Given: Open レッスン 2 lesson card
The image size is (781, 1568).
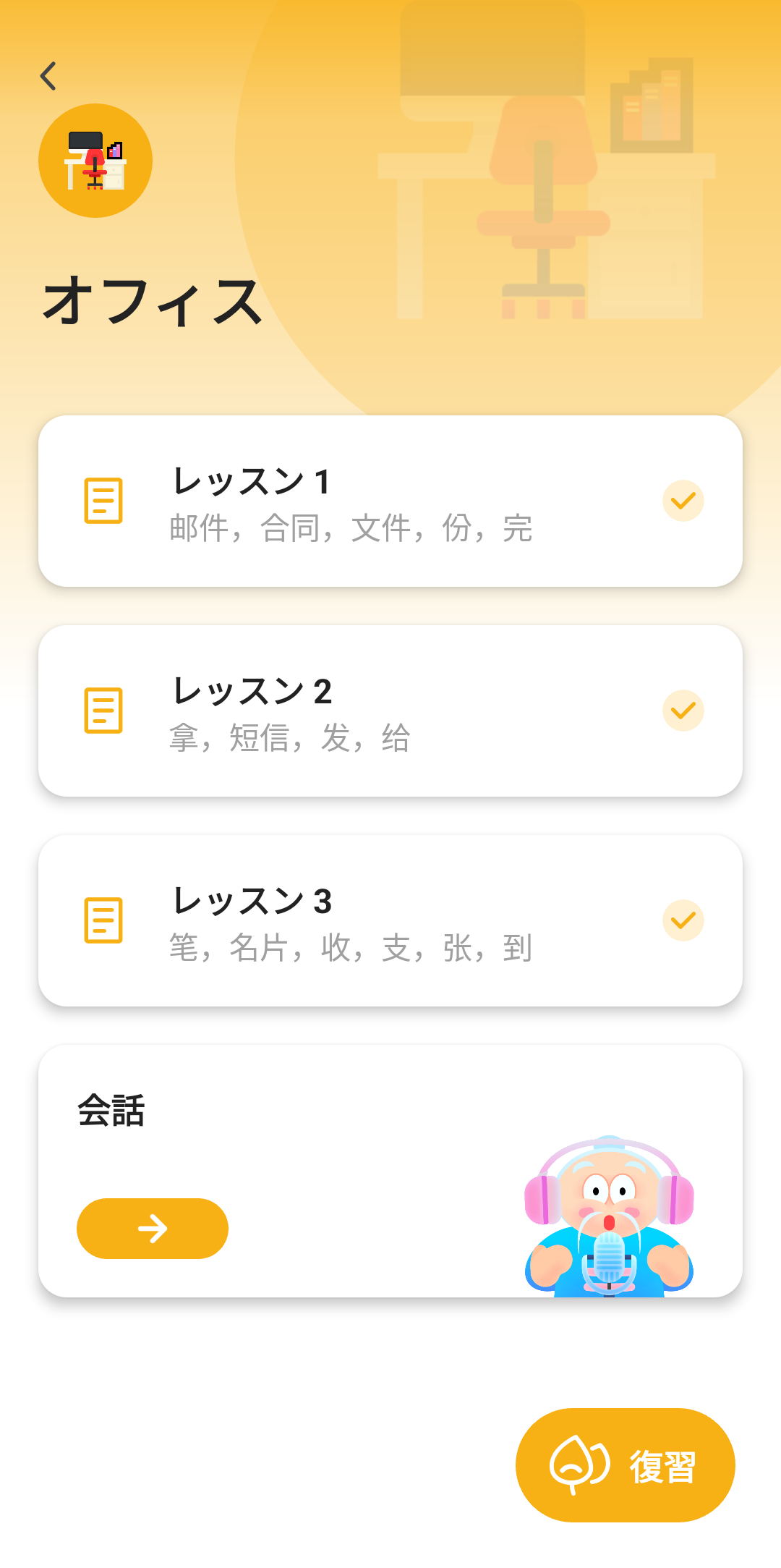Looking at the screenshot, I should pyautogui.click(x=390, y=711).
